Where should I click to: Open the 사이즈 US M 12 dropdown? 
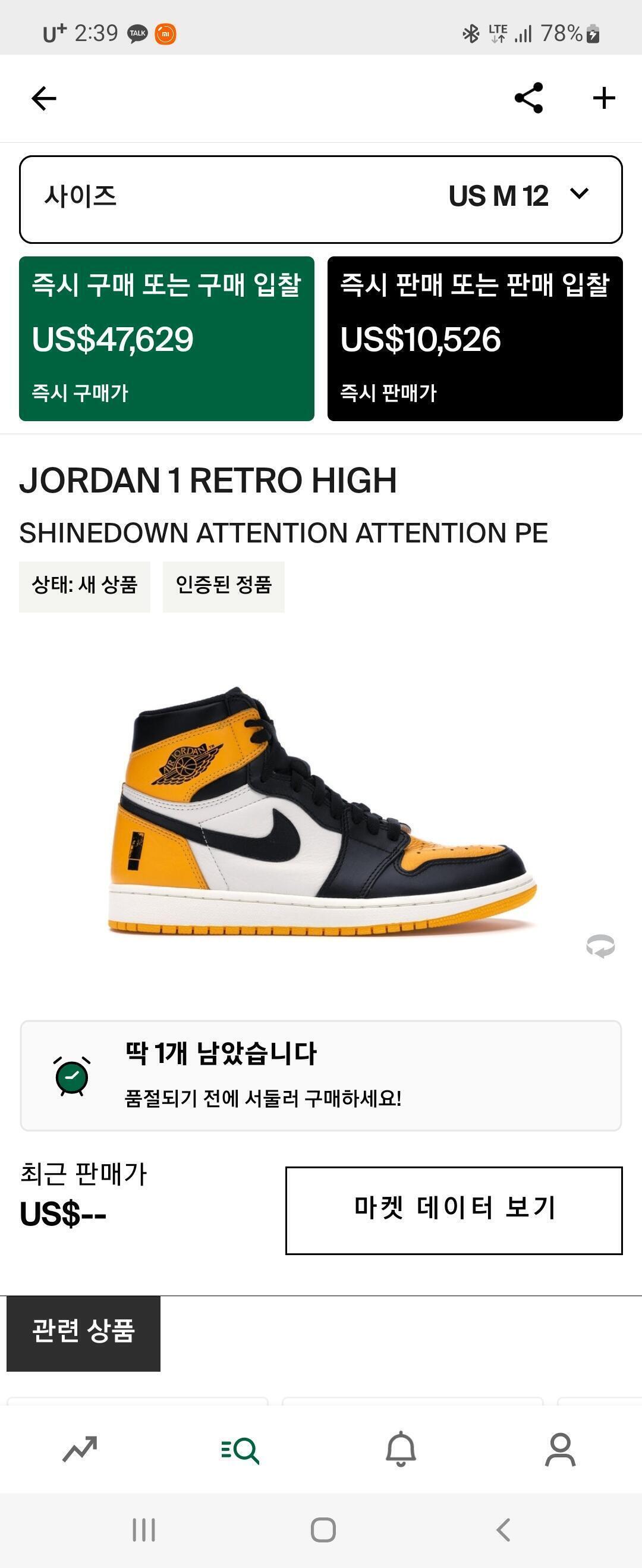(x=320, y=199)
